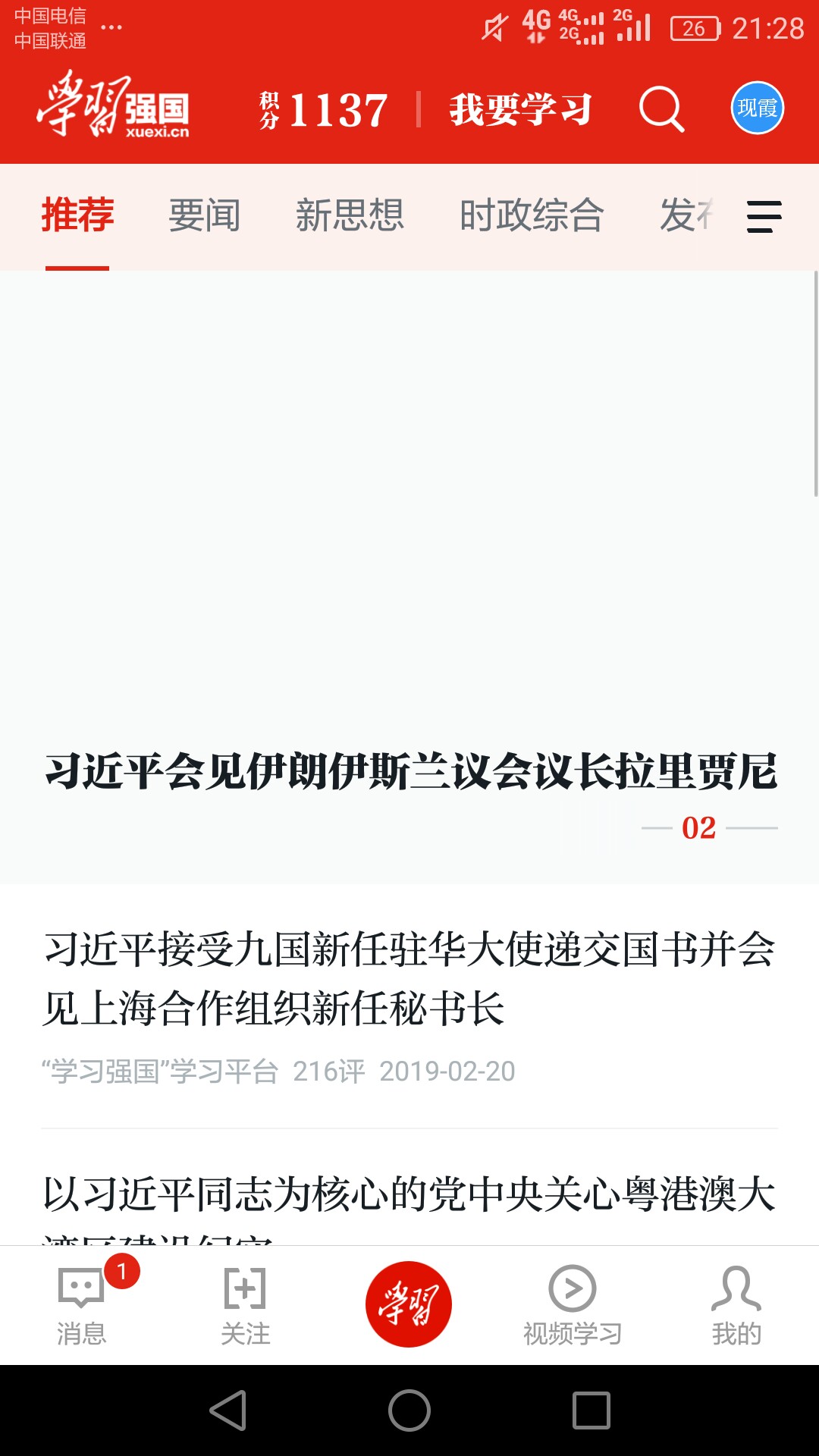Tap the system back button
This screenshot has height=1456, width=819.
click(228, 1410)
